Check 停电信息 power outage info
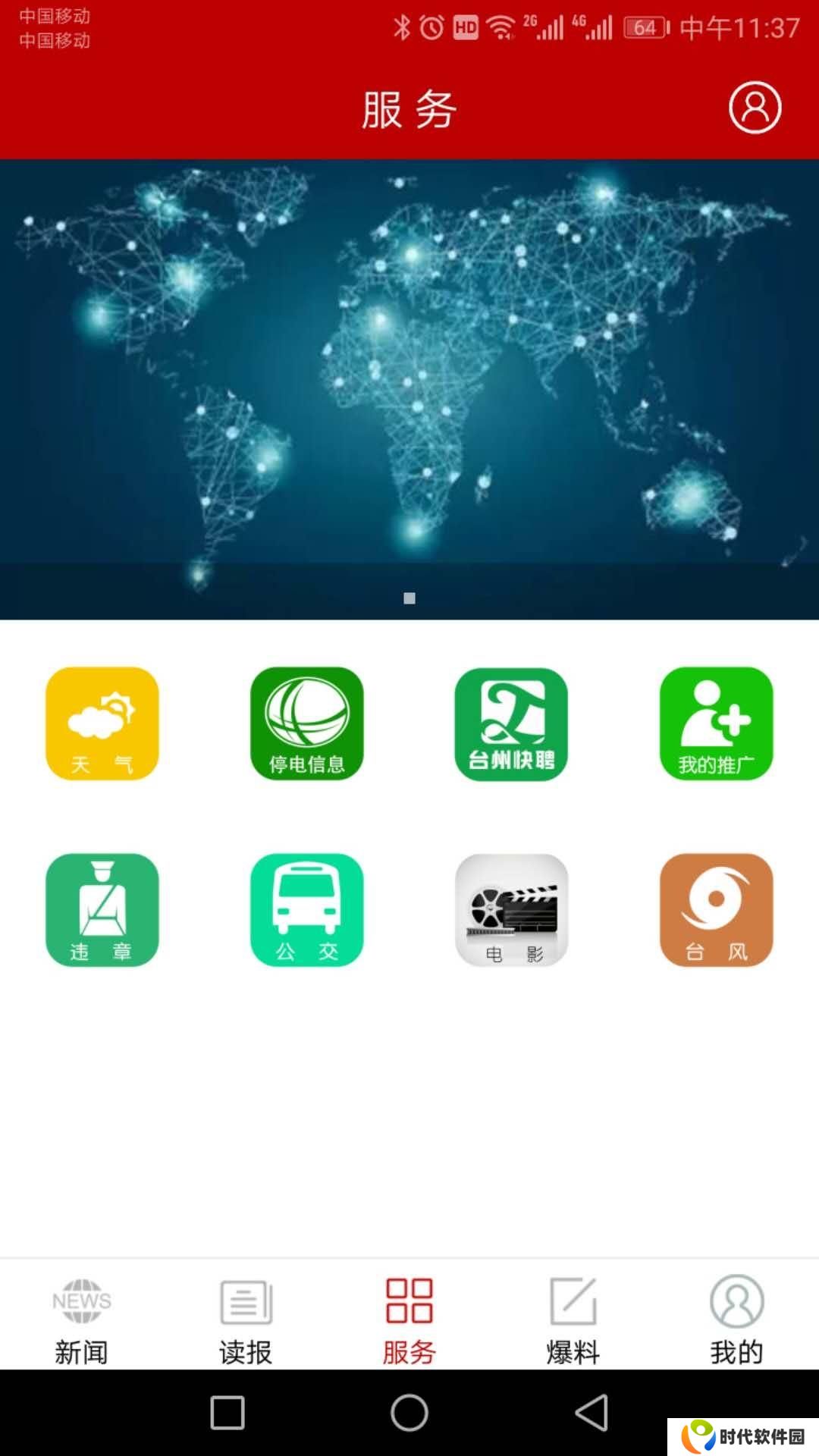 tap(307, 723)
